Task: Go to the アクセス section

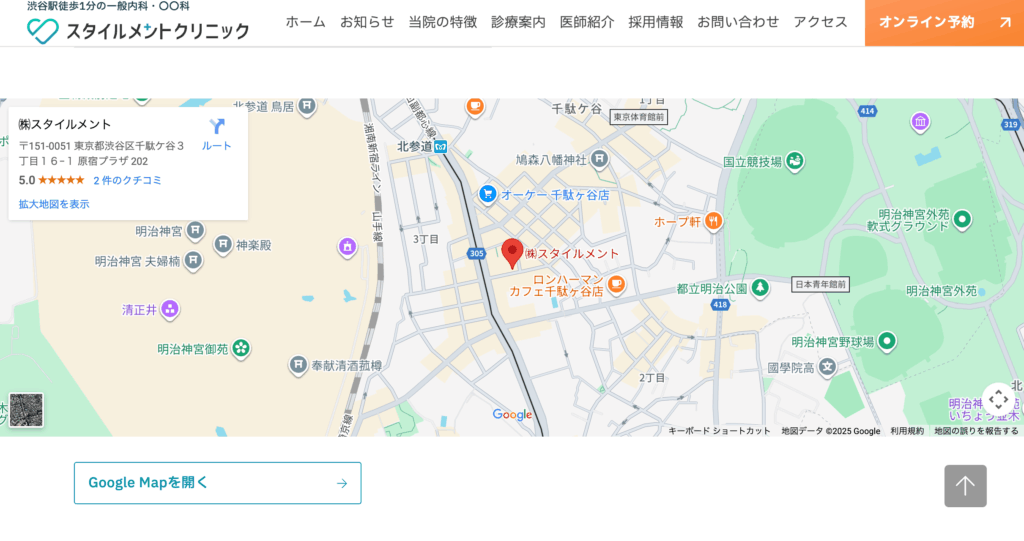Action: pyautogui.click(x=820, y=22)
